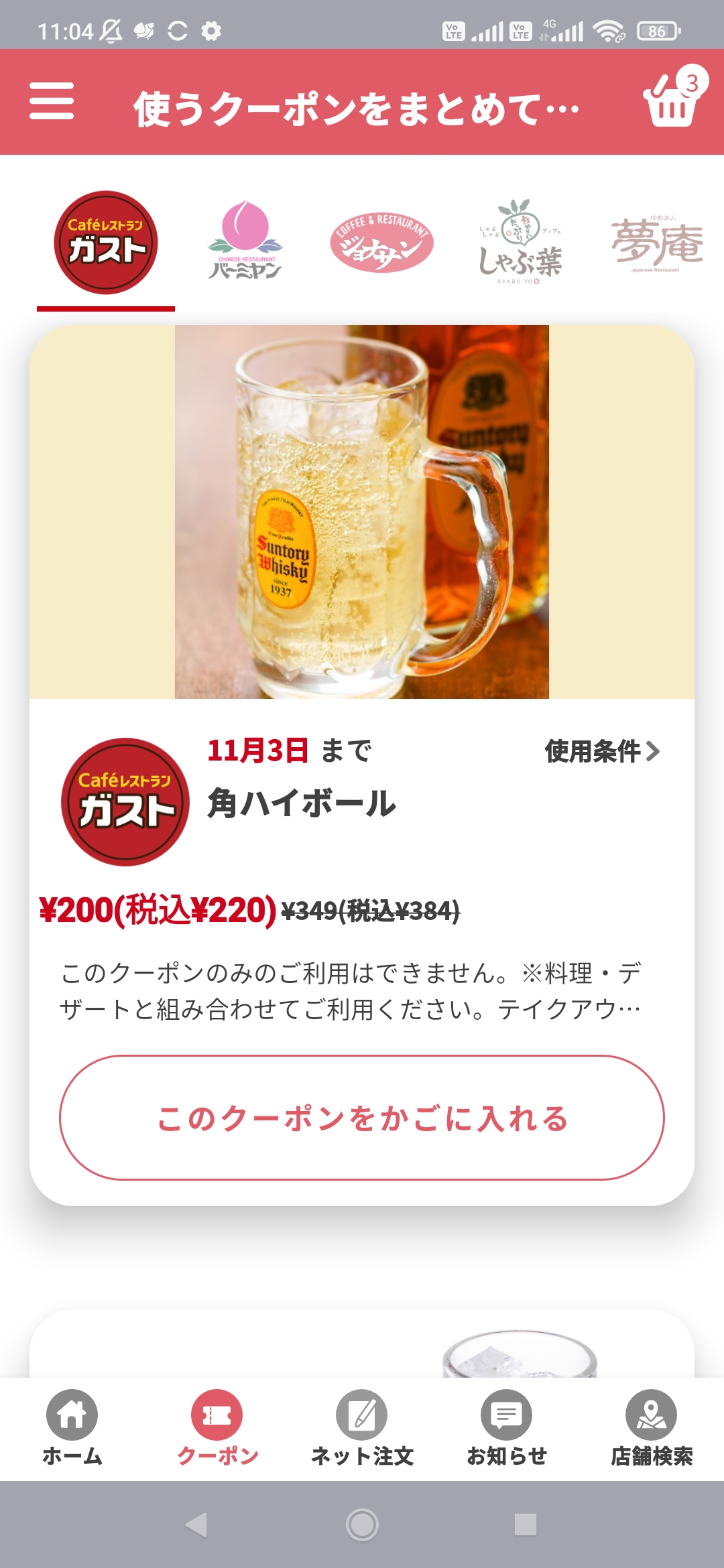This screenshot has width=724, height=1568.
Task: Open the 店舗検索 tab
Action: 652,1427
